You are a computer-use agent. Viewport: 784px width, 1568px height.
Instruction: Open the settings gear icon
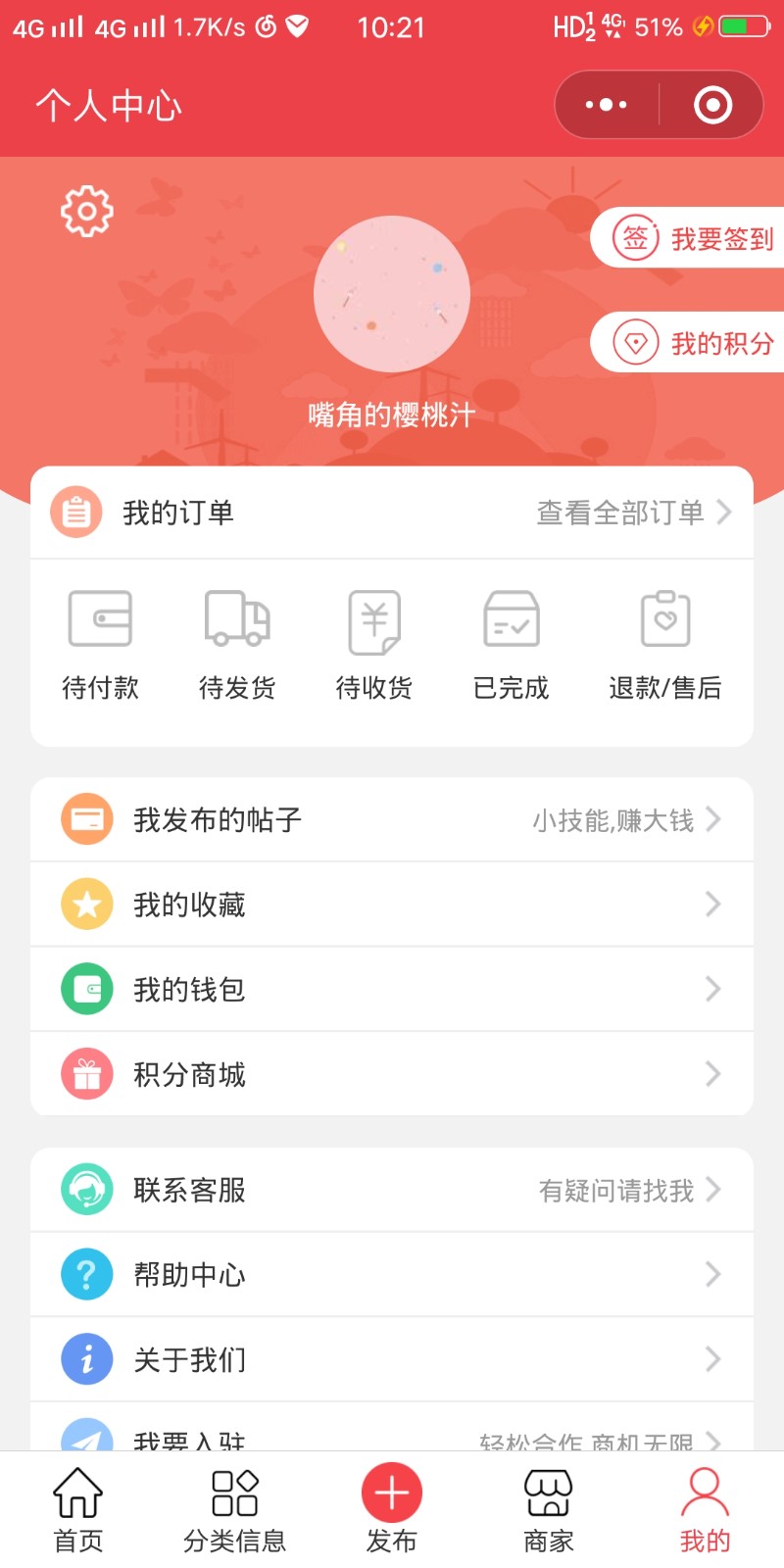point(87,210)
